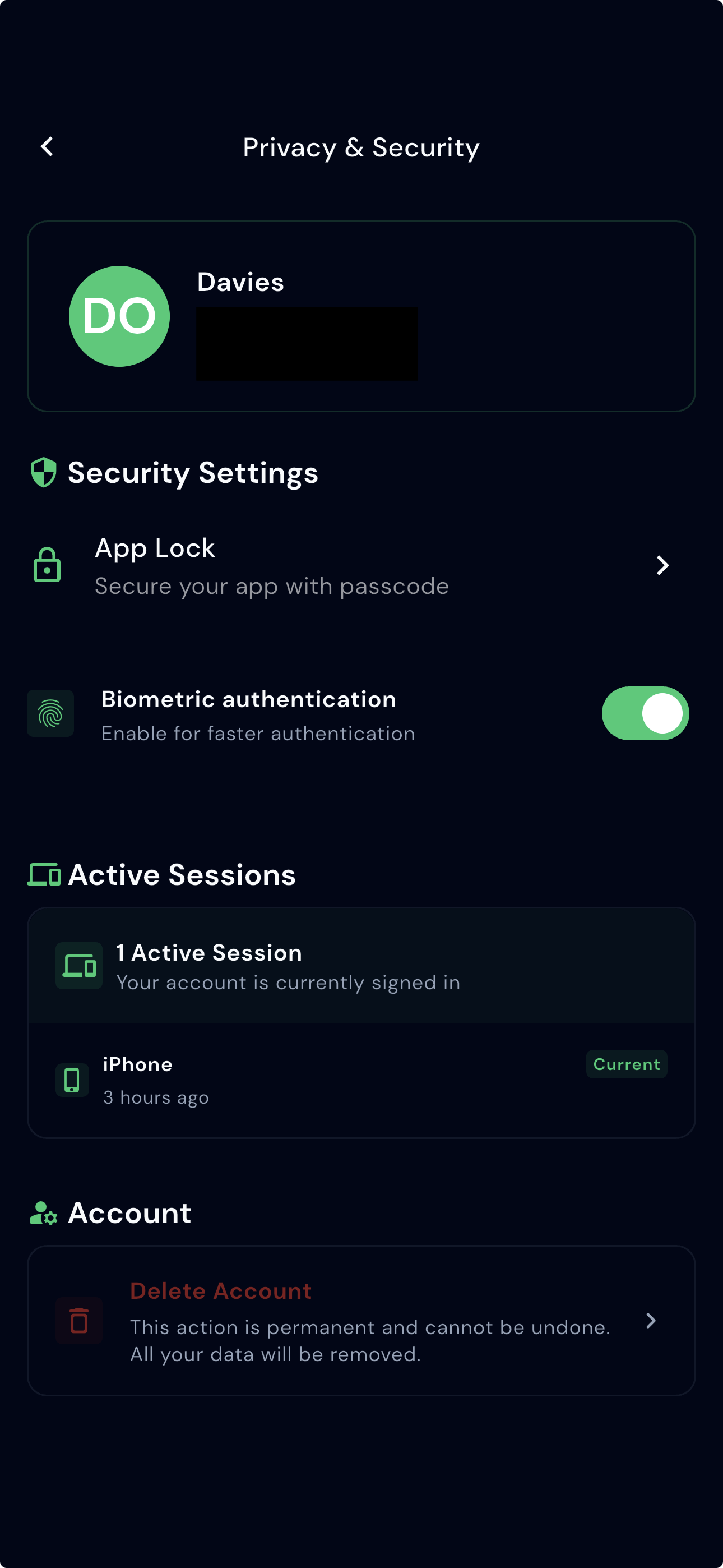This screenshot has height=1568, width=723.
Task: Disable Biometric authentication switch
Action: (x=645, y=713)
